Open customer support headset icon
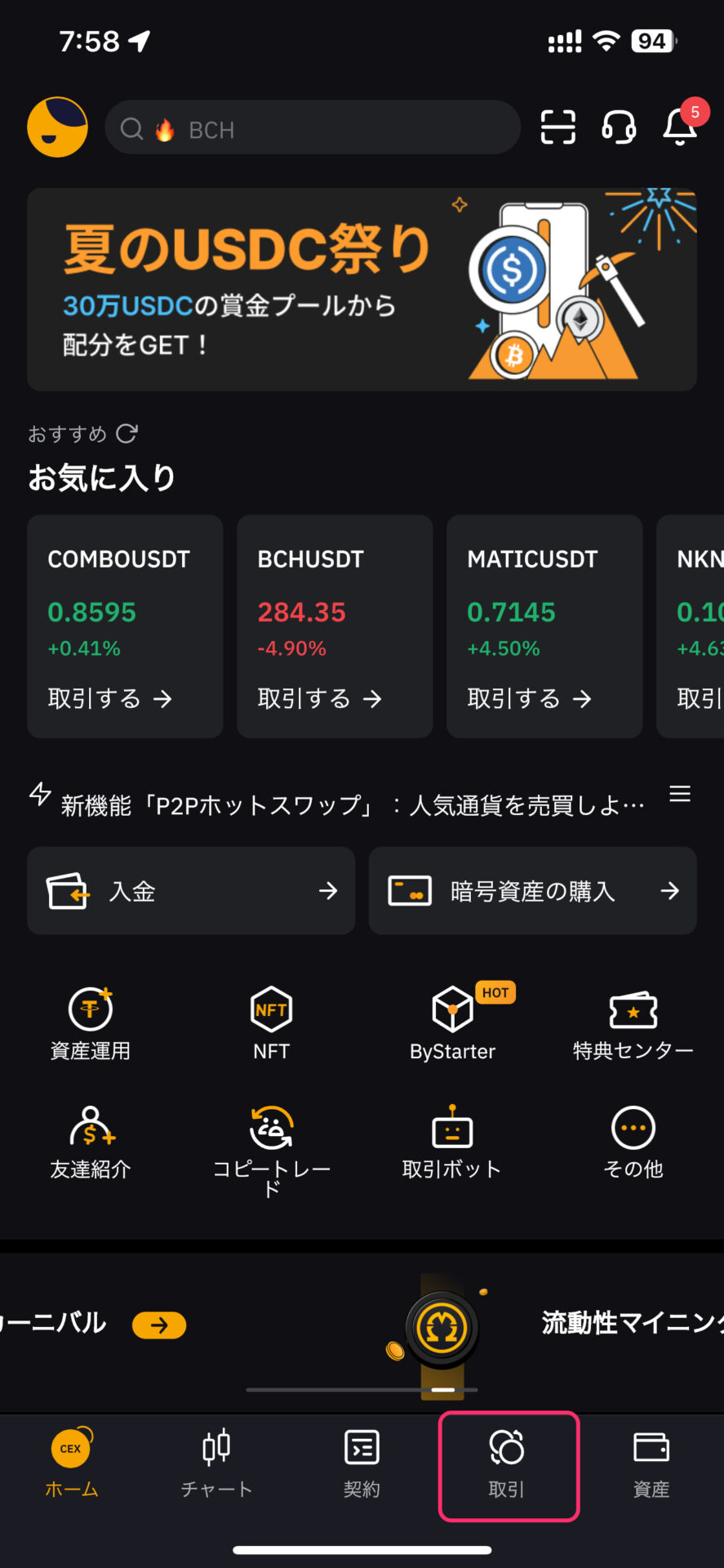Viewport: 724px width, 1568px height. [x=619, y=127]
